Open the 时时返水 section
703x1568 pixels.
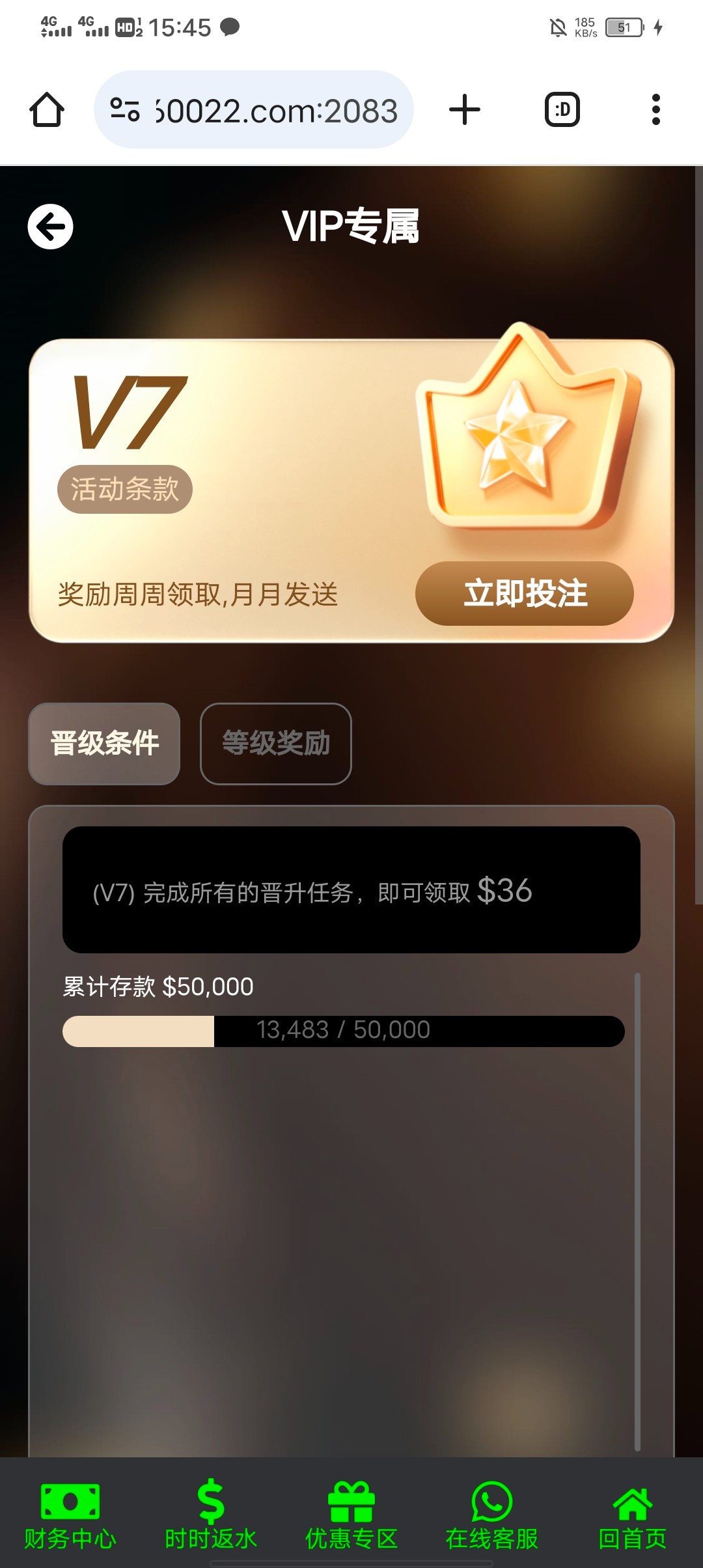[x=211, y=1515]
